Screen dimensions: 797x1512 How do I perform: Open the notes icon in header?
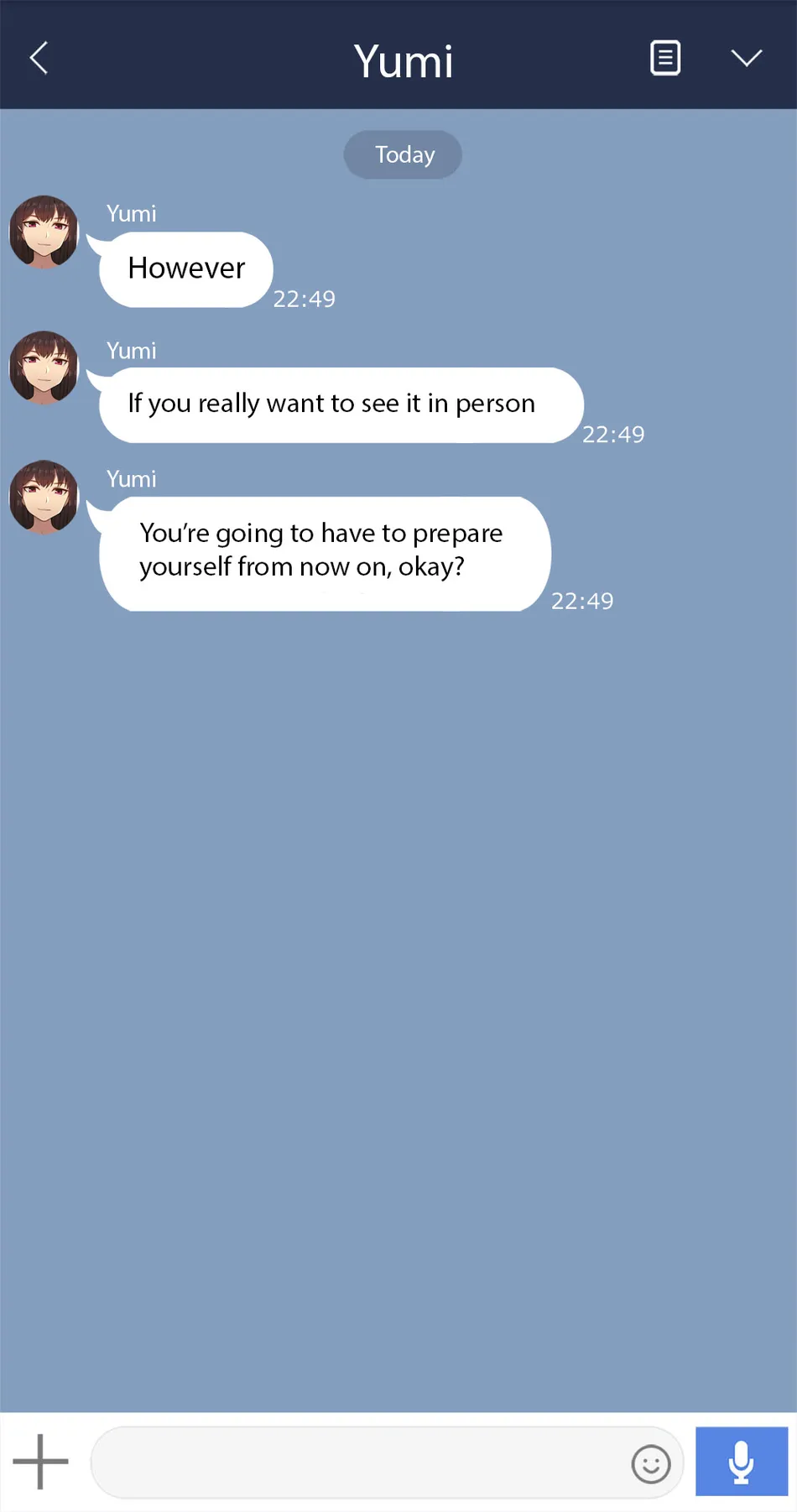665,58
